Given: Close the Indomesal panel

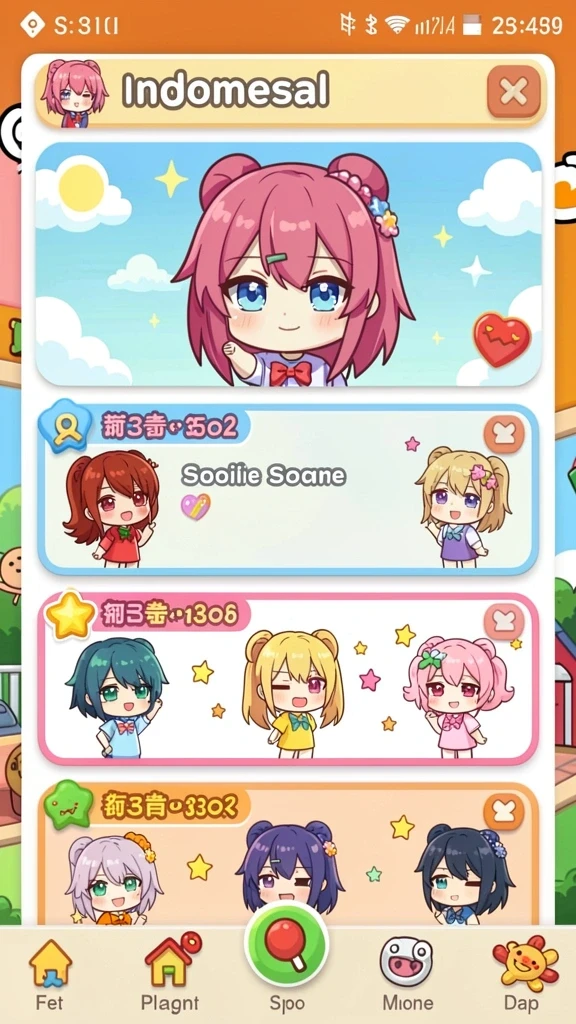Looking at the screenshot, I should [x=513, y=93].
